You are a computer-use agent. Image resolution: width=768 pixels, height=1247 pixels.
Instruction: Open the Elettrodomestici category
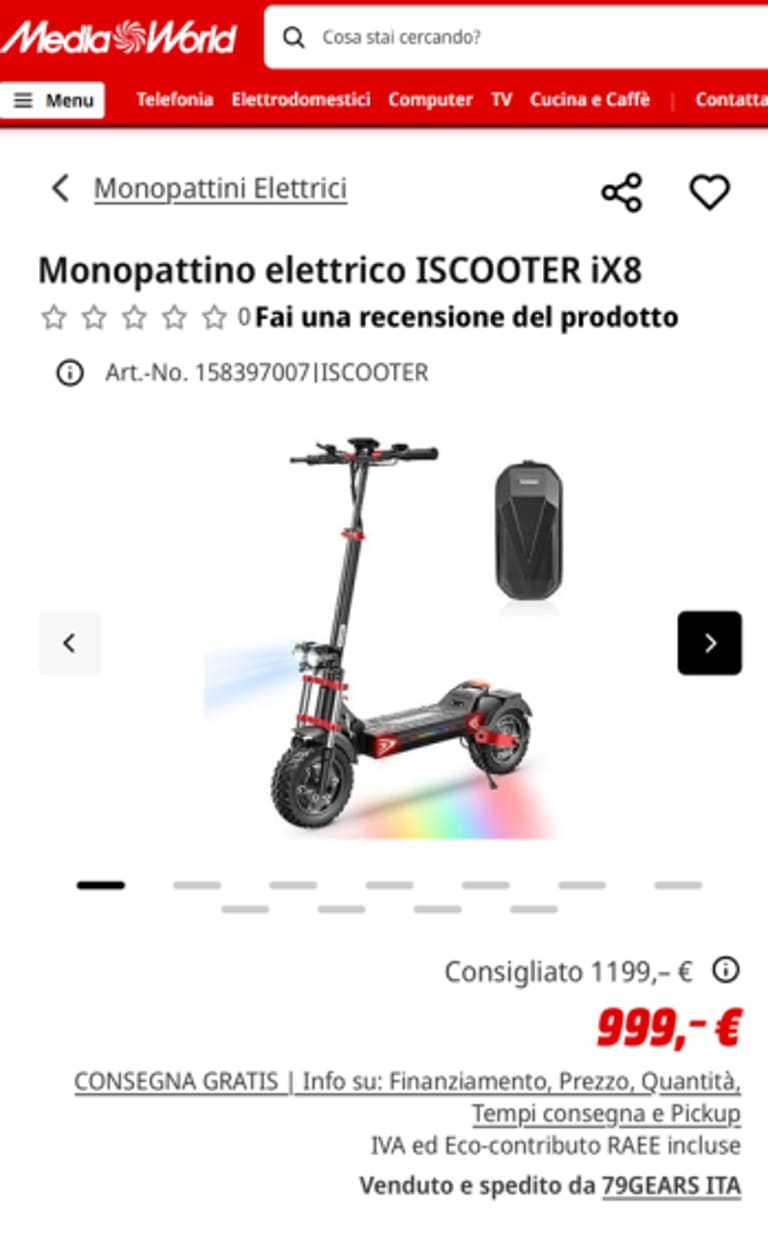click(301, 100)
